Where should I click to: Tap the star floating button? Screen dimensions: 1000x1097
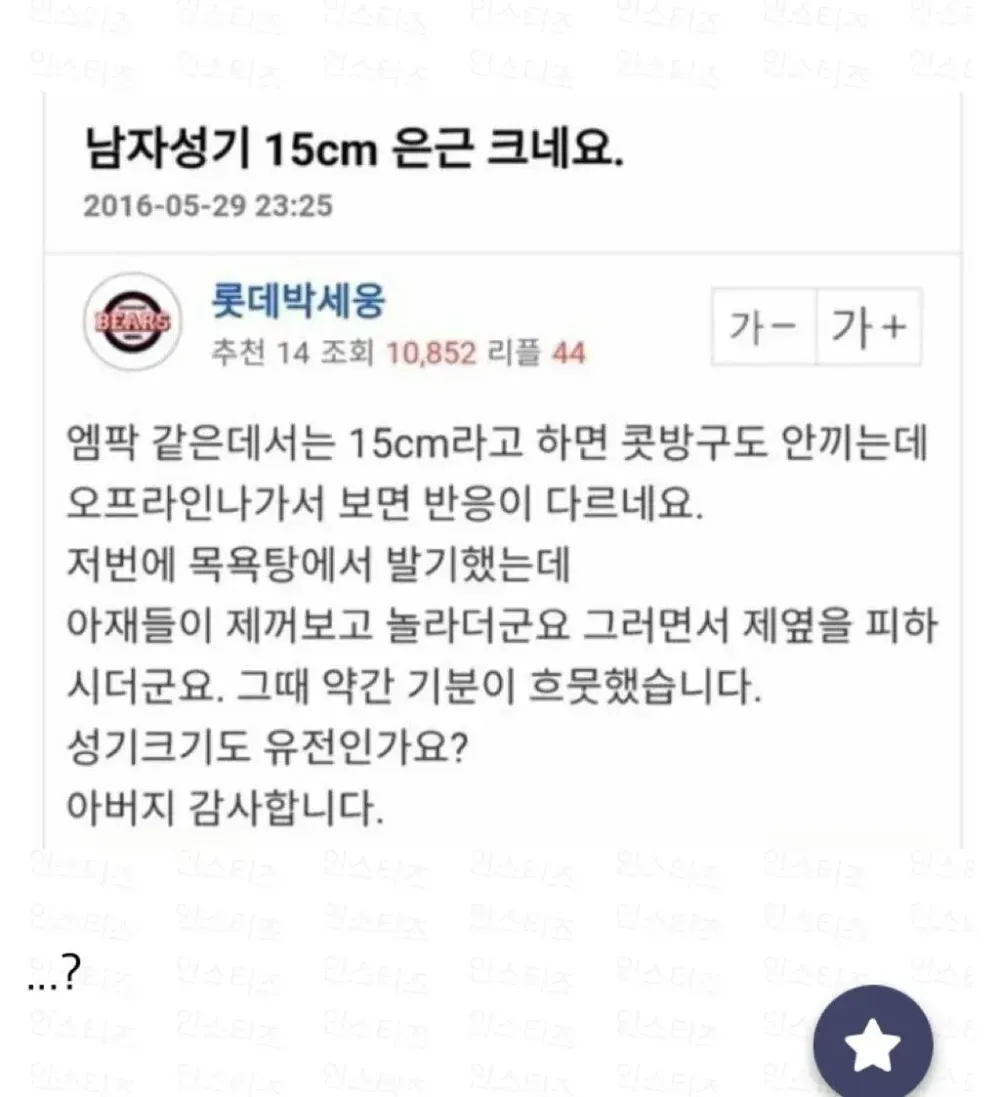[873, 1043]
